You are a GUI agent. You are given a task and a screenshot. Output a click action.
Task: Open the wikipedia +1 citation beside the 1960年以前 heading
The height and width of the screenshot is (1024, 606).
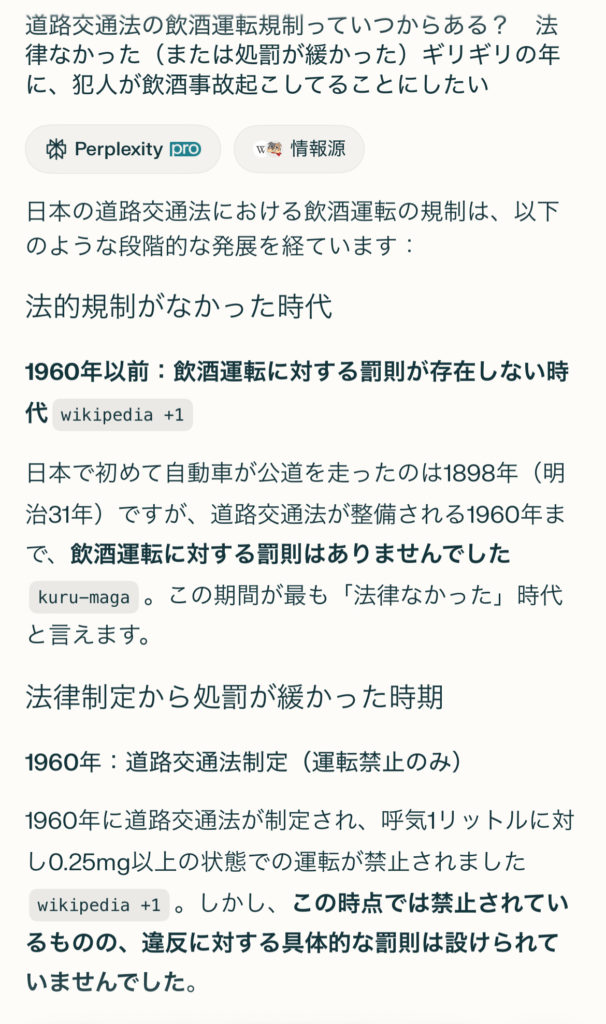123,415
